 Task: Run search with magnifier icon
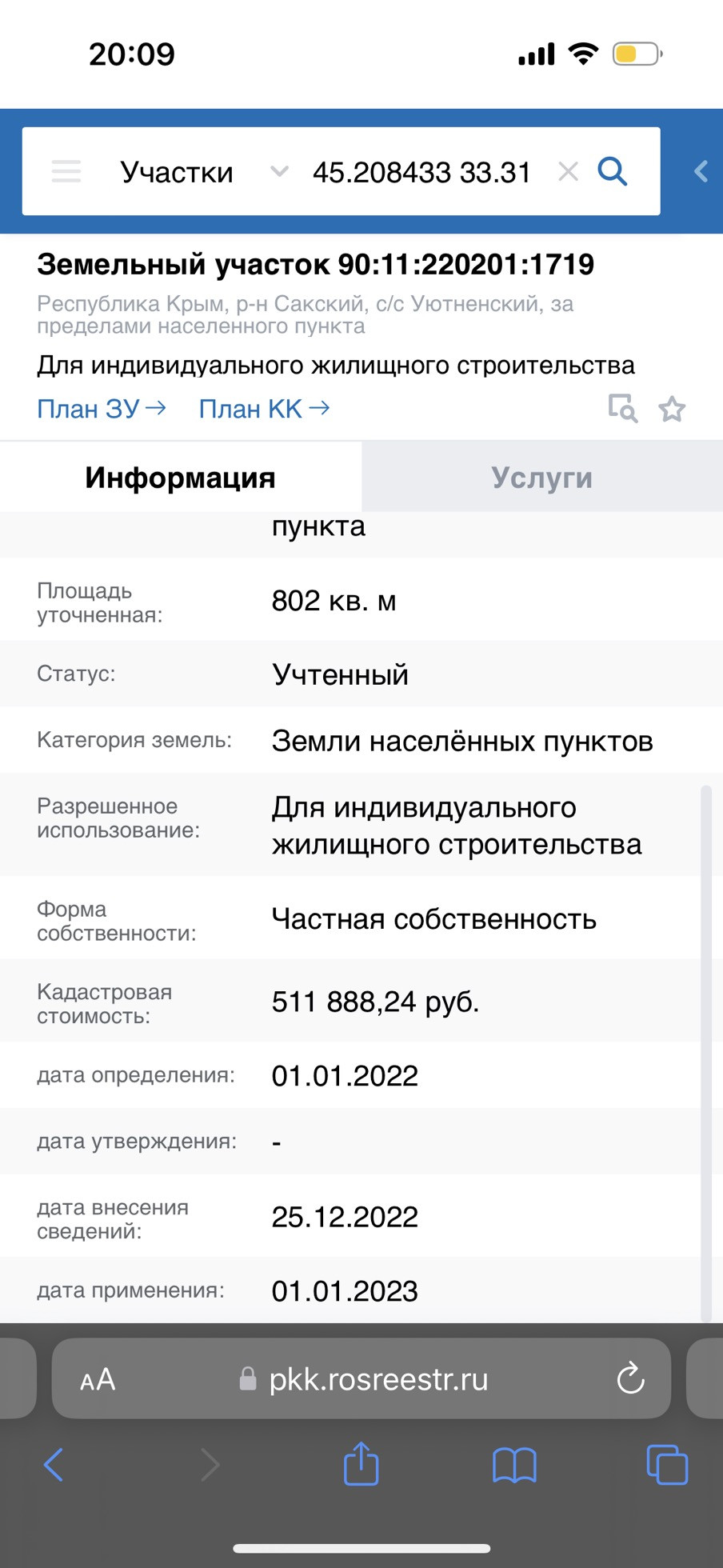(x=613, y=171)
